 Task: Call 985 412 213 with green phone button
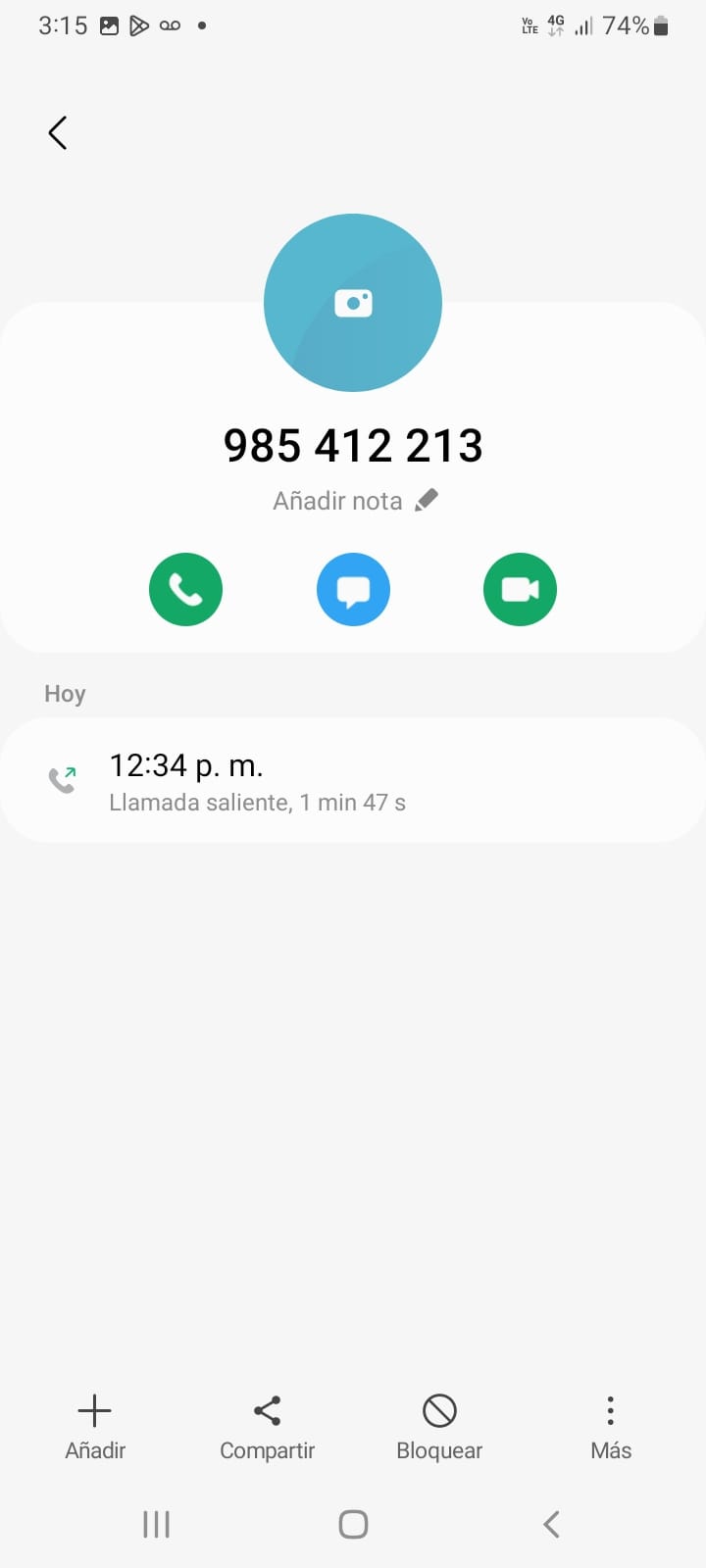click(185, 589)
